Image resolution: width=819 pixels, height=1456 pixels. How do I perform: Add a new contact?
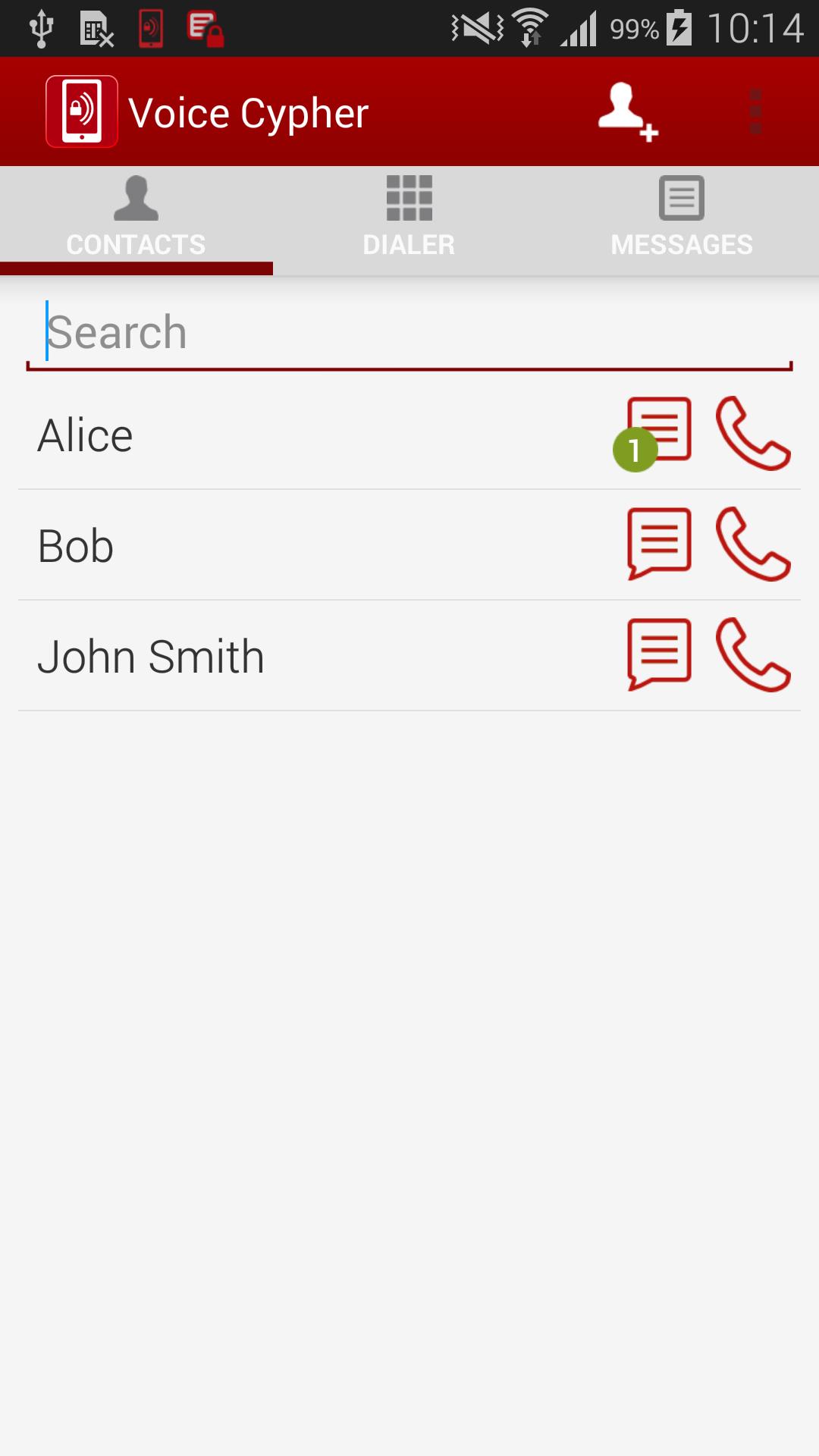pos(626,112)
